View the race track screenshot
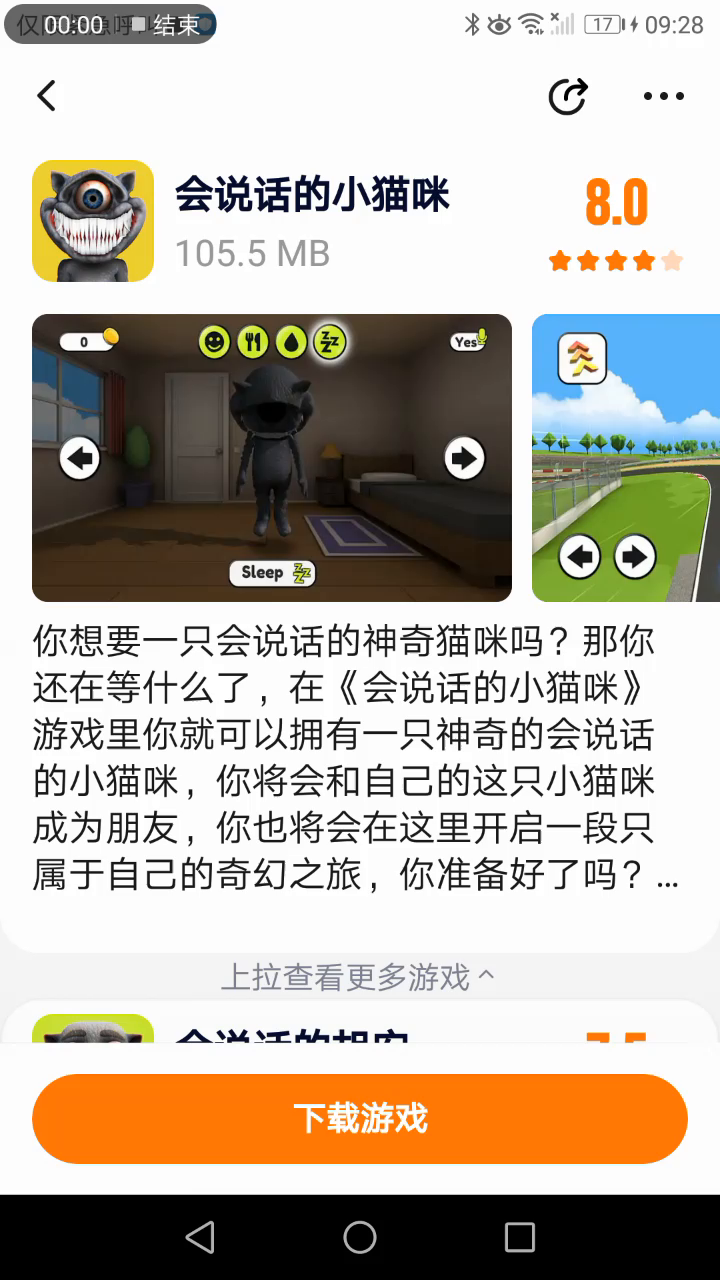 (x=626, y=458)
